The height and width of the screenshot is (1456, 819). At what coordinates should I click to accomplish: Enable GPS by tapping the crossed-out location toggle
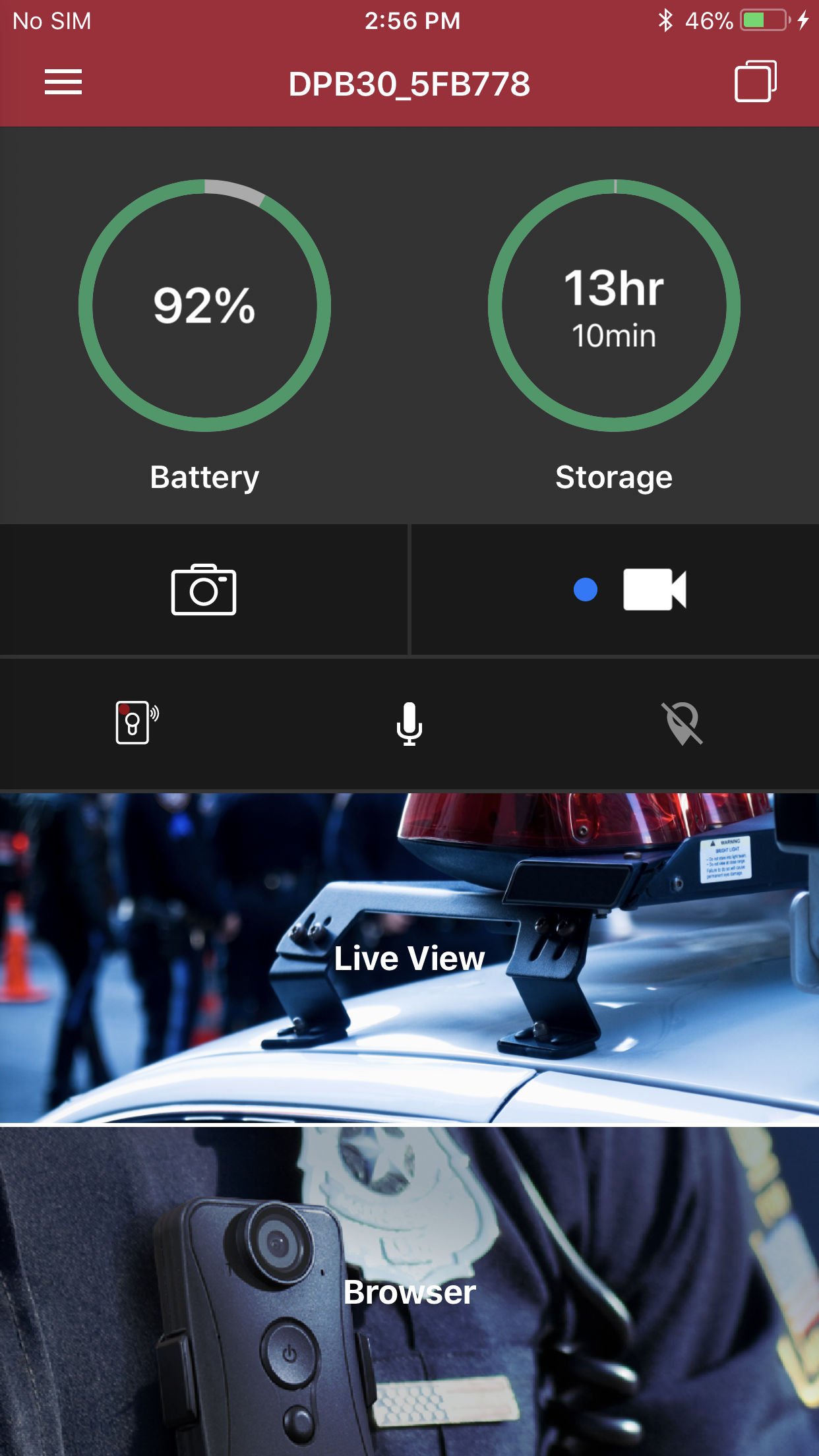click(x=682, y=723)
